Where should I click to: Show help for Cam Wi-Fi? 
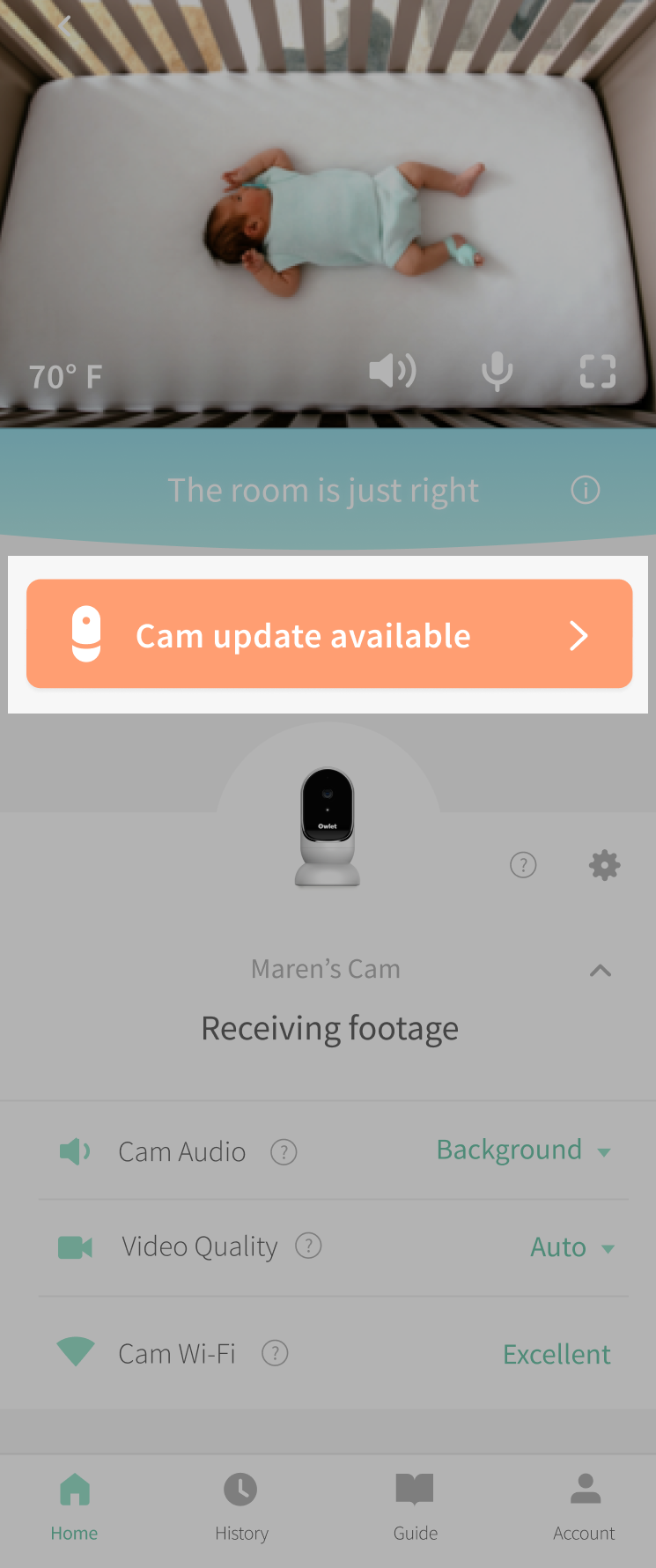click(x=275, y=1353)
